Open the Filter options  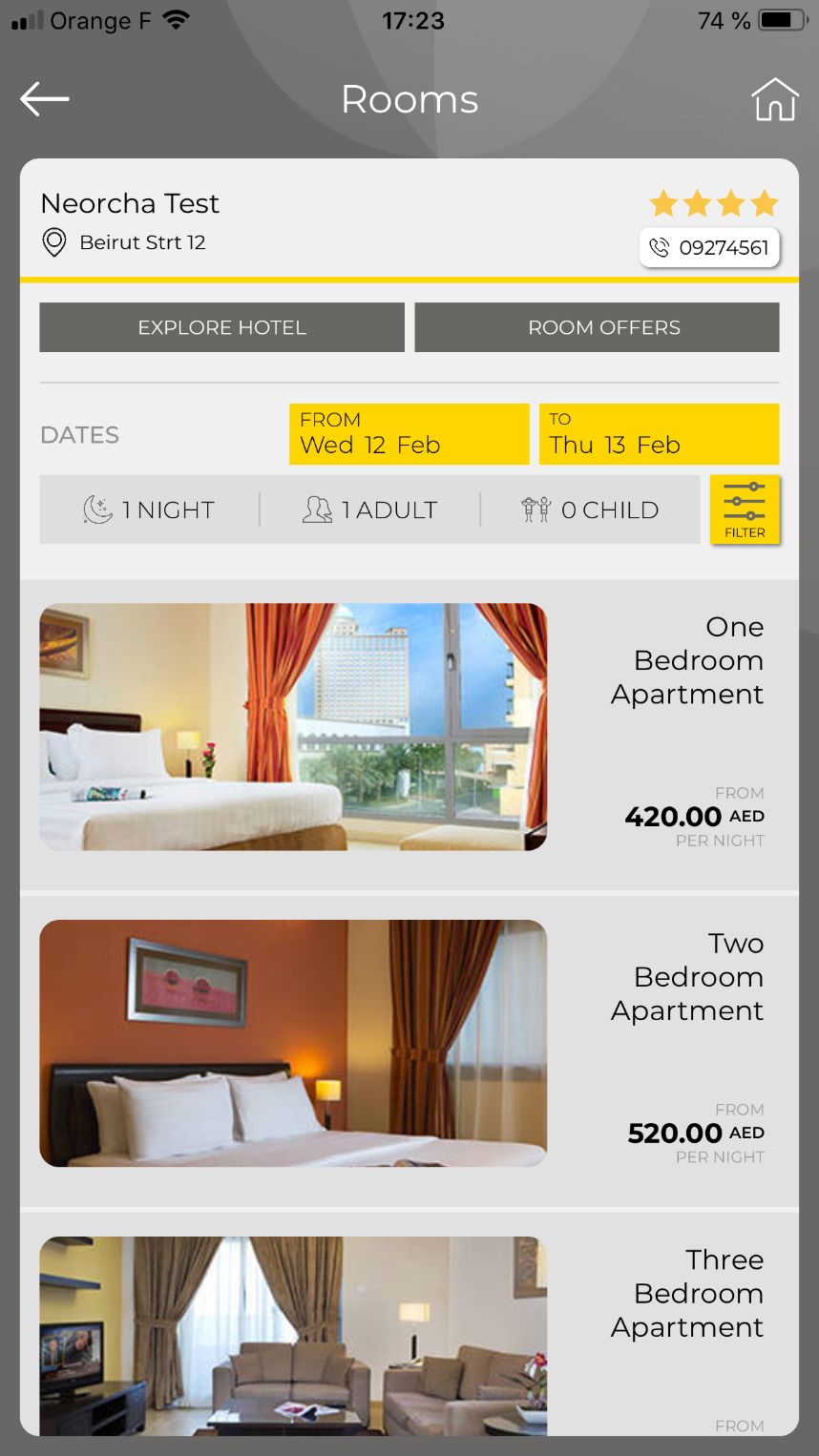coord(745,510)
